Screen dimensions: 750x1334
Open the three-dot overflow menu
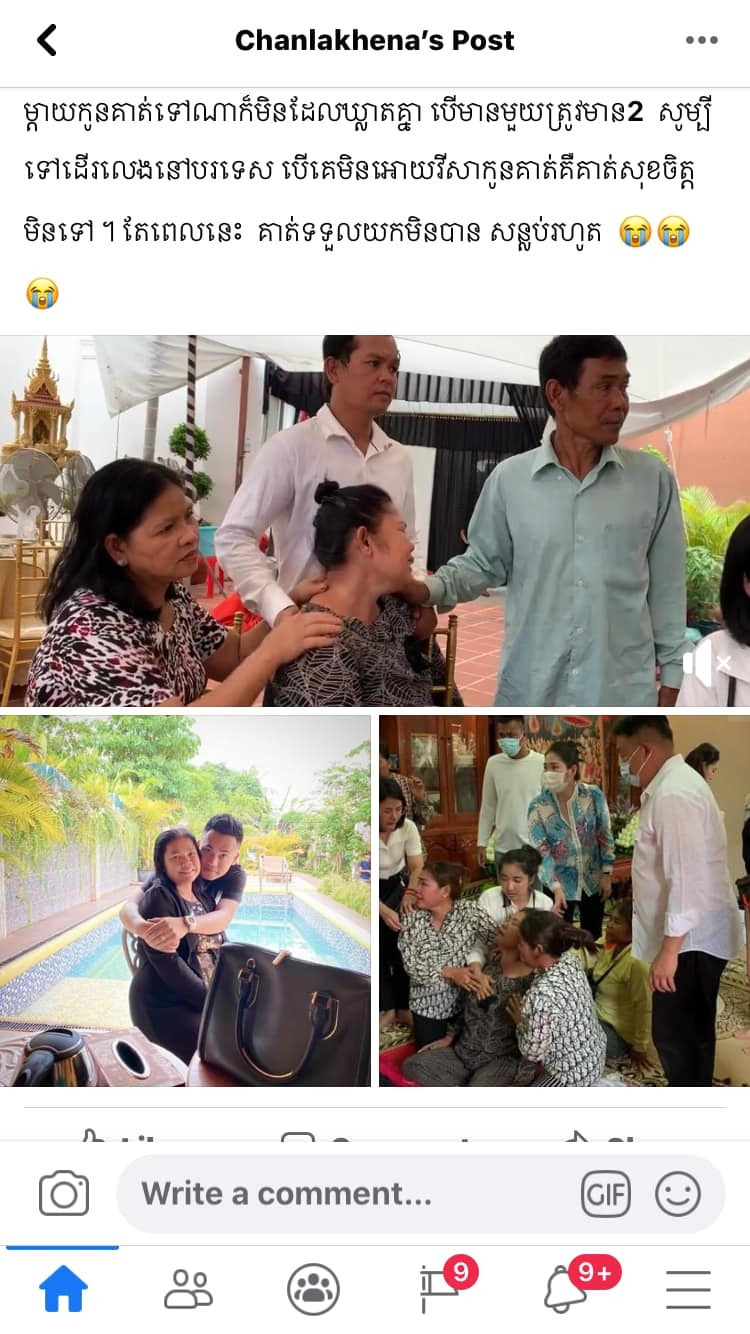tap(701, 40)
